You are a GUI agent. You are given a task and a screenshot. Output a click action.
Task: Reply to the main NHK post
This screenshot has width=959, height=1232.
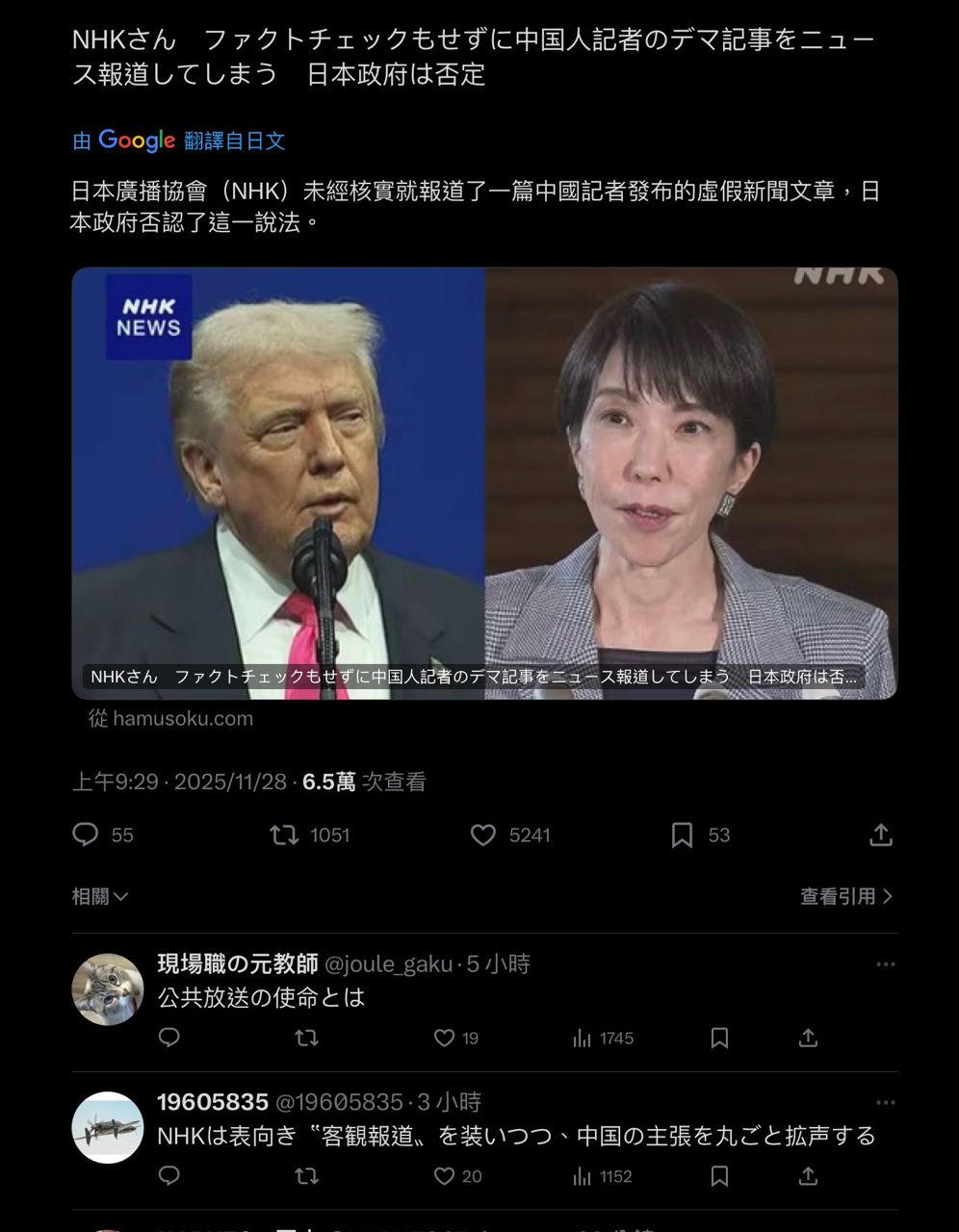[86, 834]
